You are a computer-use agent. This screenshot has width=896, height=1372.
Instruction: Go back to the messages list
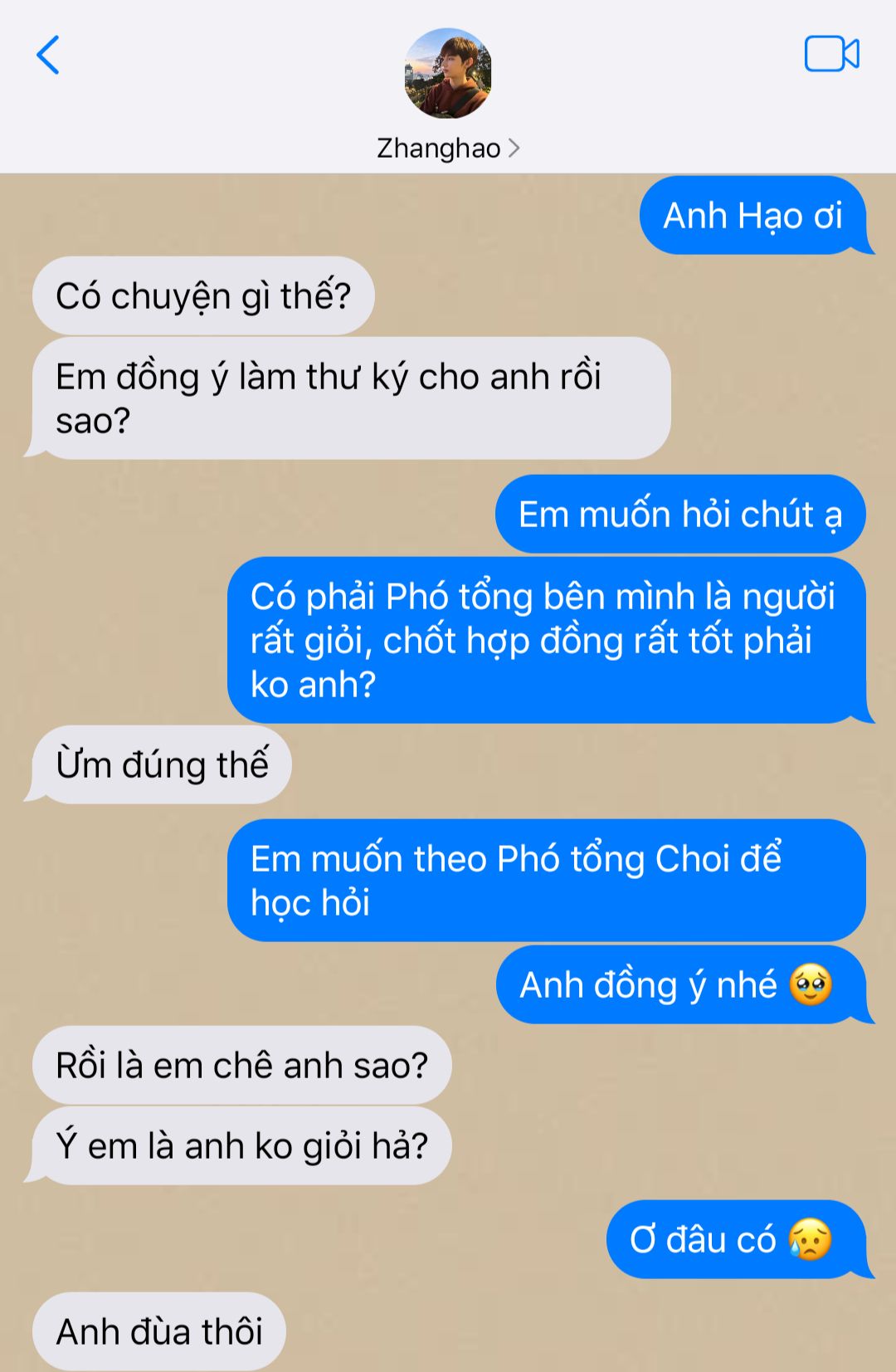(x=48, y=56)
